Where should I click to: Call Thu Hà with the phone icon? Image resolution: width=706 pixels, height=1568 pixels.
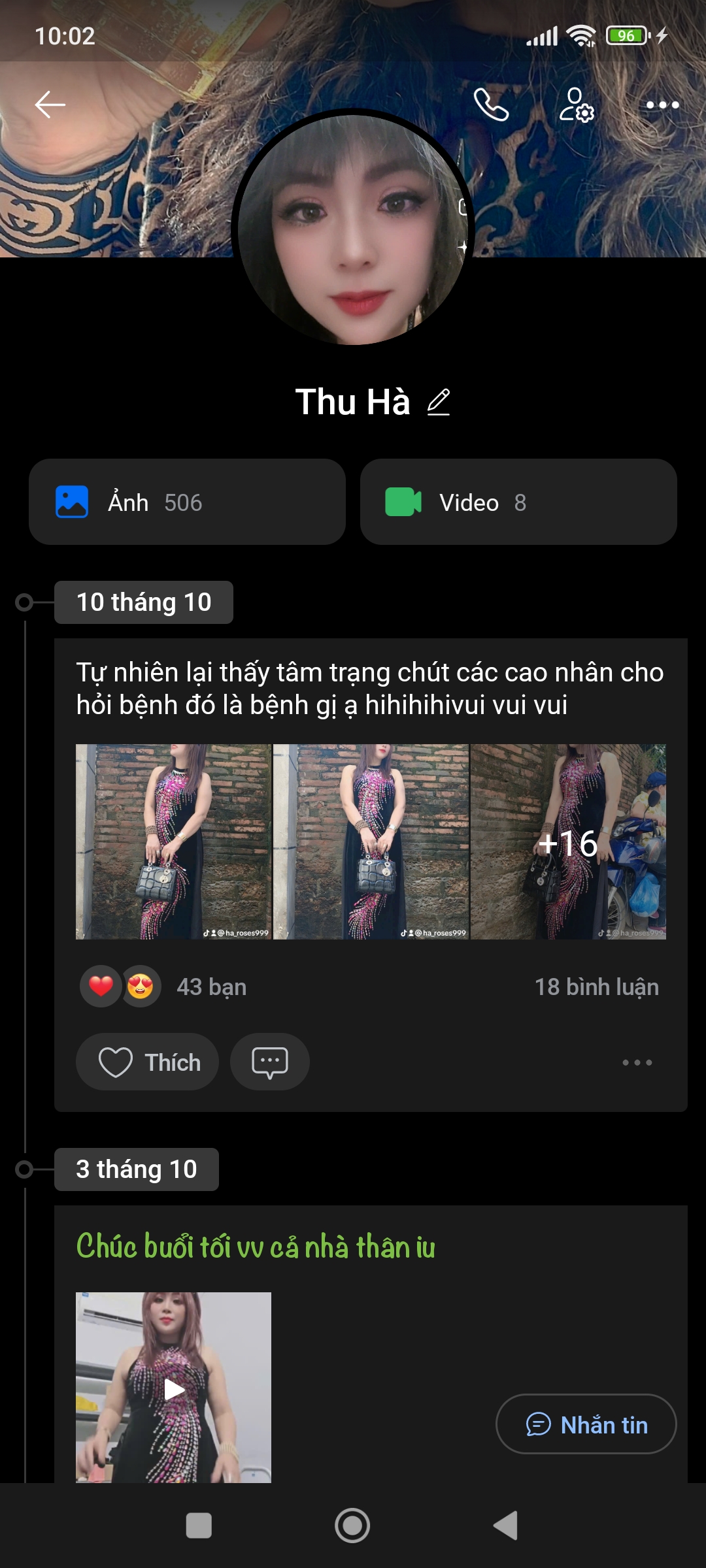coord(491,105)
